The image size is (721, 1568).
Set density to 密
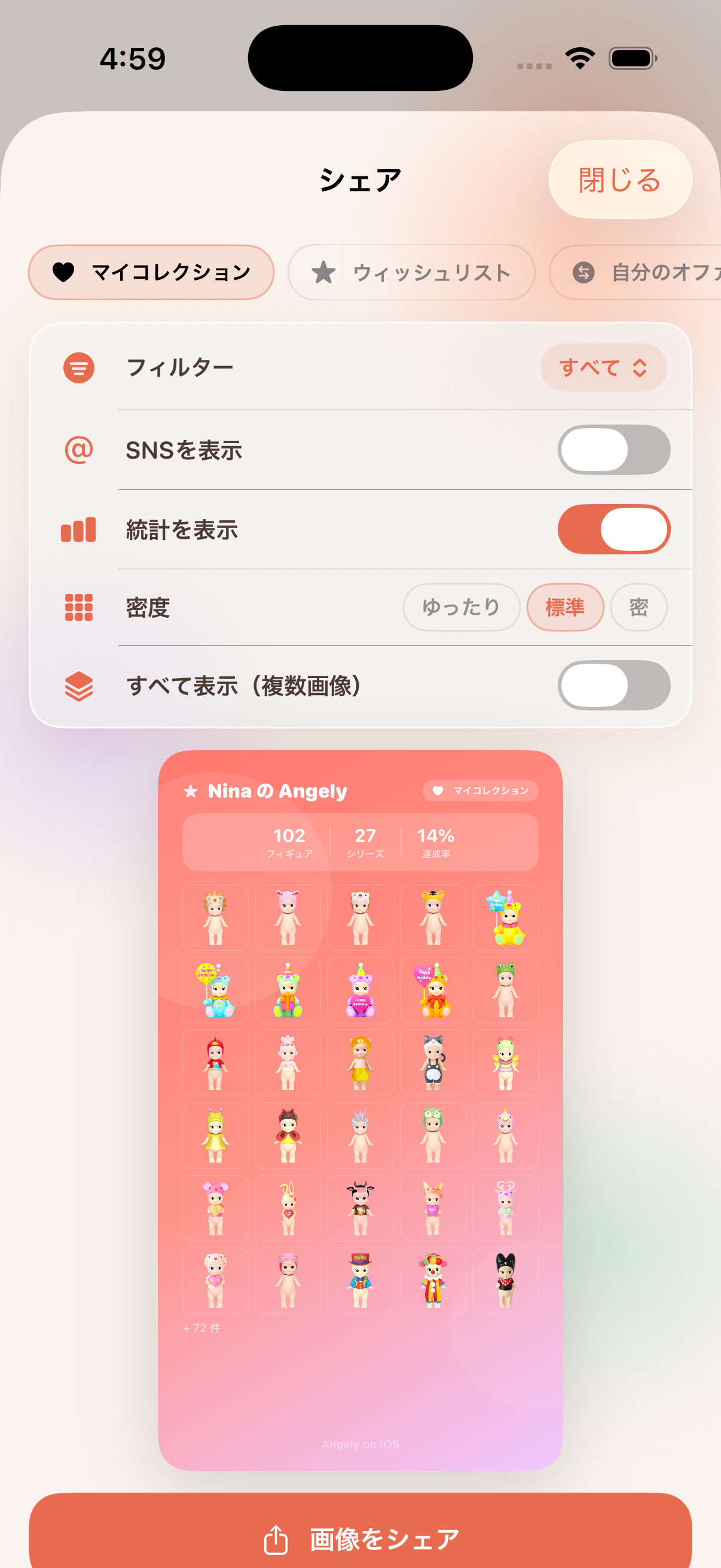[638, 608]
